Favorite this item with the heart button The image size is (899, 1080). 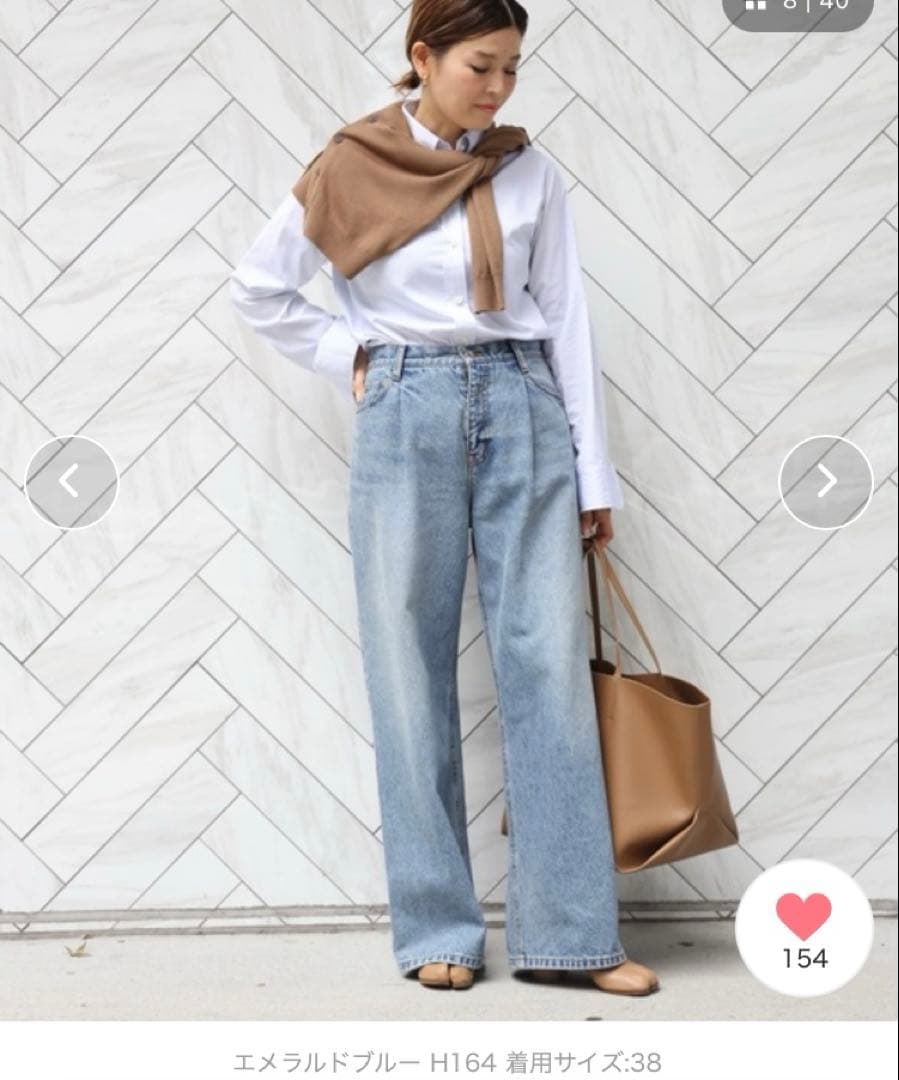pos(804,928)
